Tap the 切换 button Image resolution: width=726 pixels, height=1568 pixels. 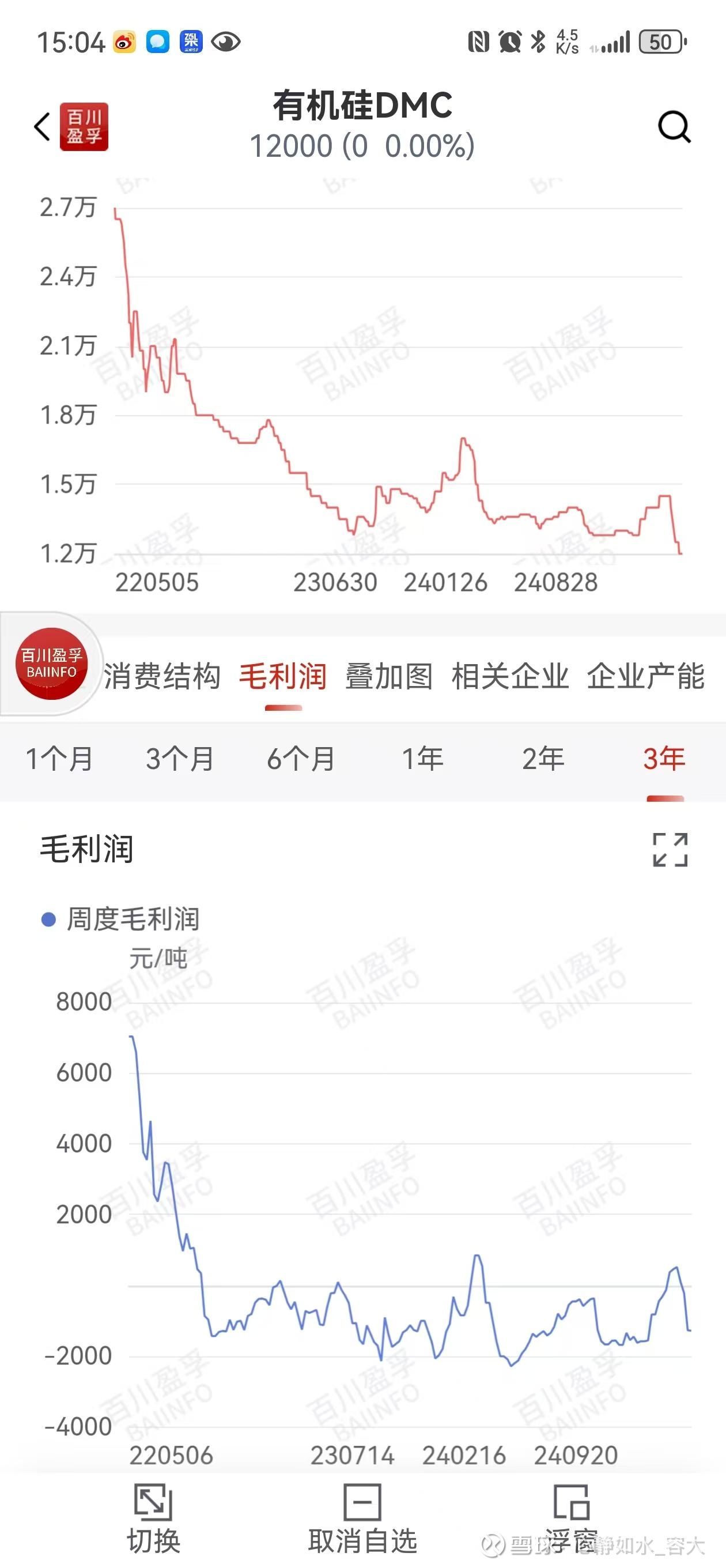(153, 1518)
